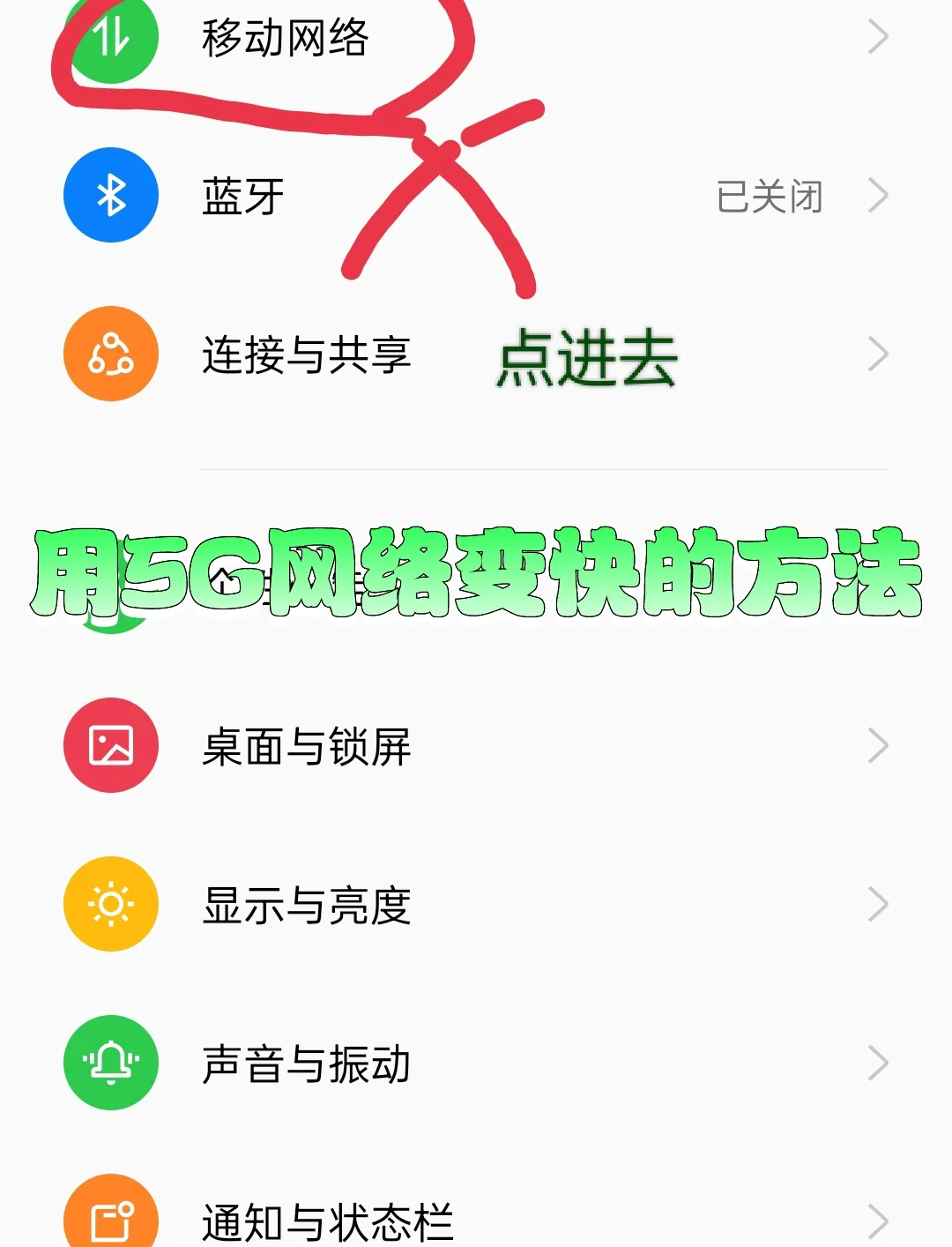The height and width of the screenshot is (1247, 952).
Task: Expand the 桌面与锁屏 row chevron
Action: (878, 745)
